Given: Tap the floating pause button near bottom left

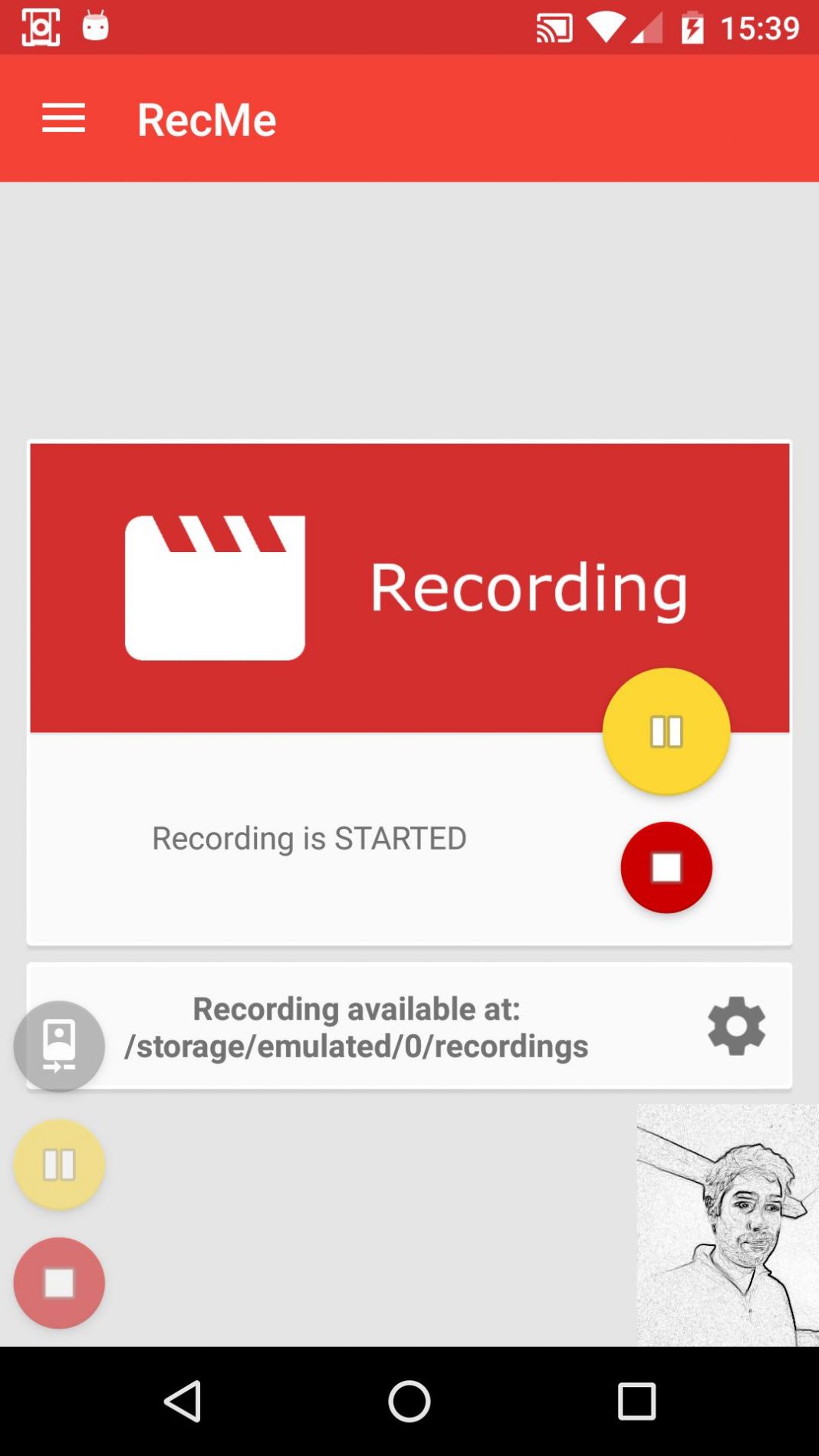Looking at the screenshot, I should point(58,1164).
